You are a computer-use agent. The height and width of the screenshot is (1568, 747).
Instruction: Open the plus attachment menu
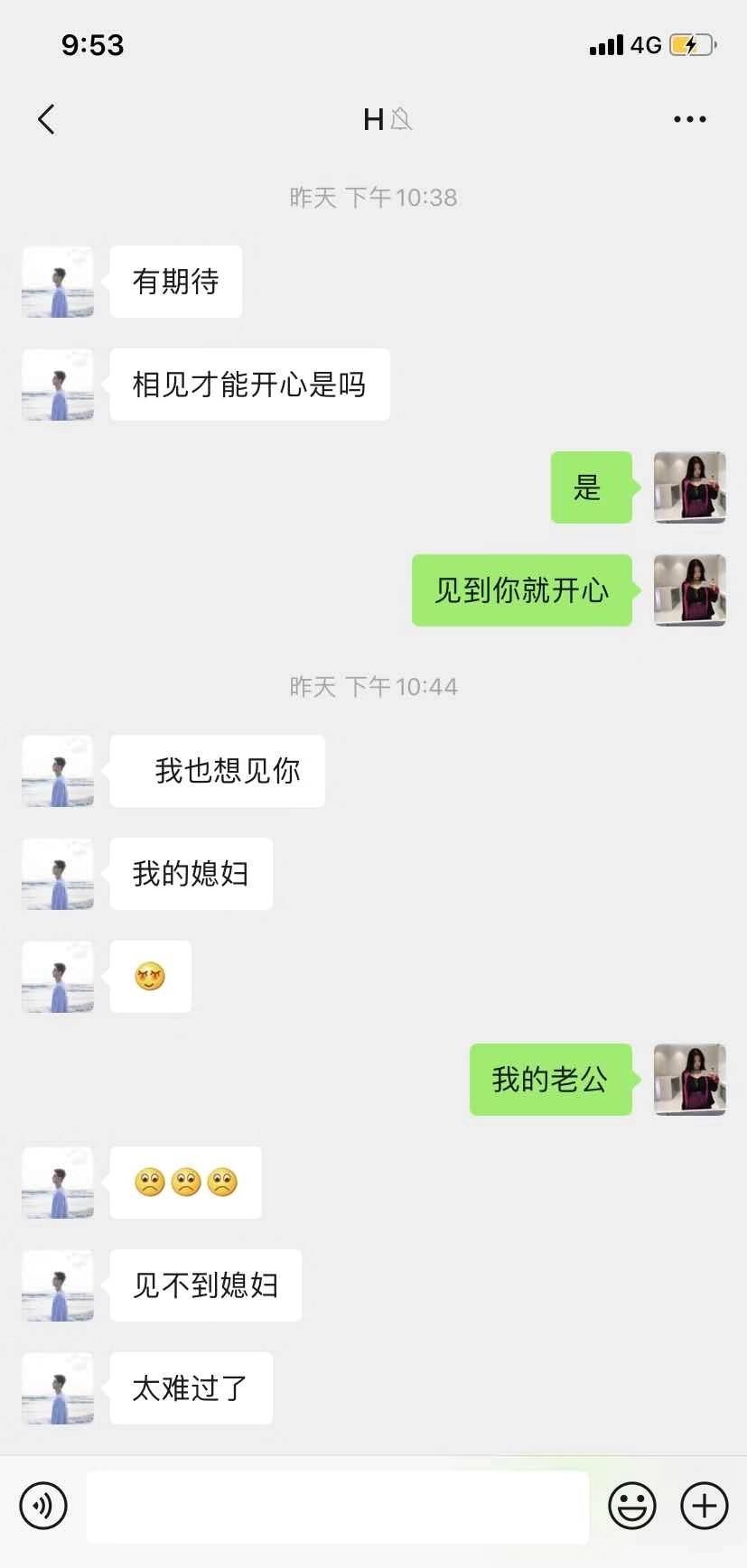coord(704,1506)
